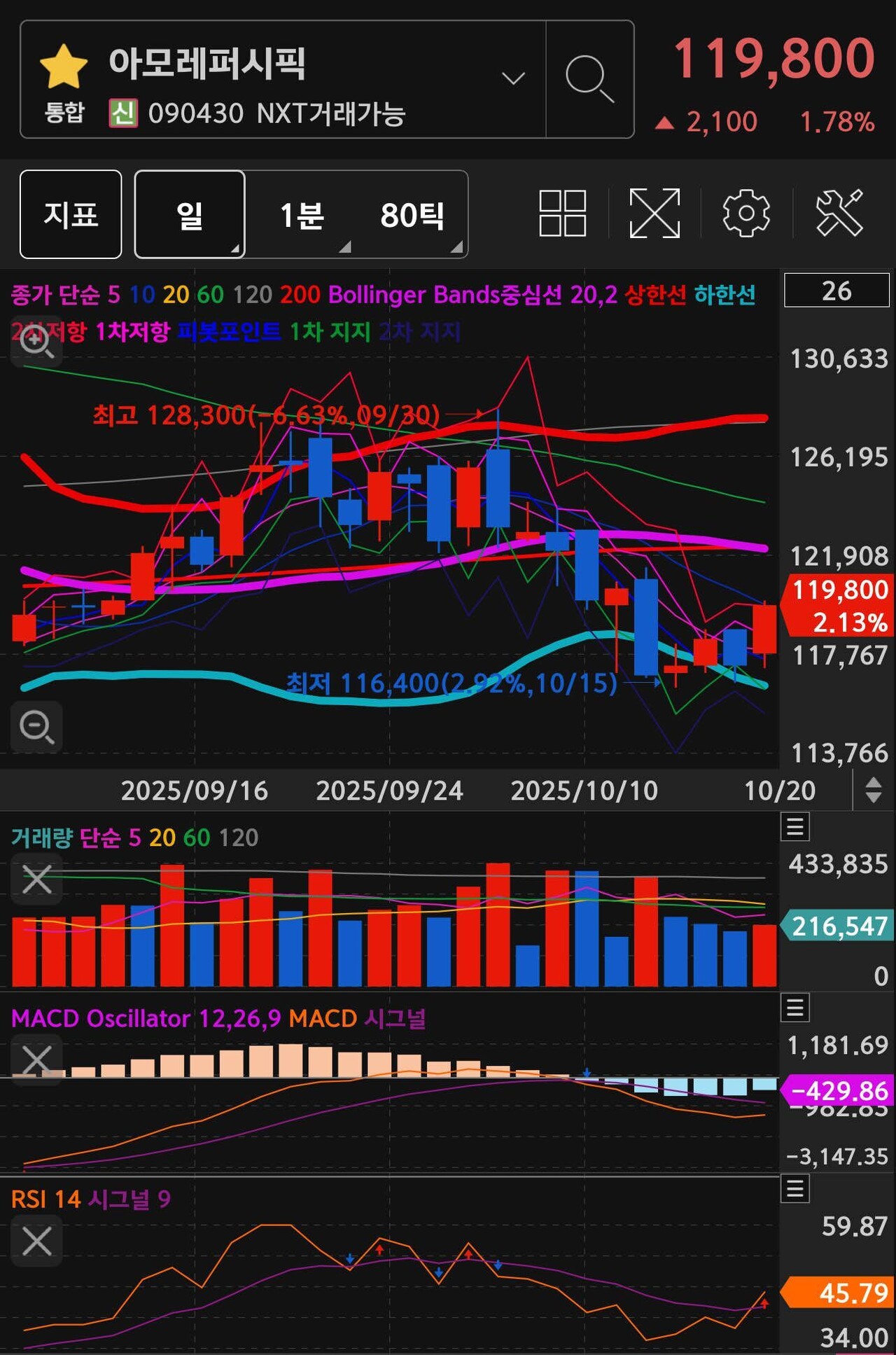Open the volume panel menu icon
Viewport: 896px width, 1355px height.
coord(794,827)
